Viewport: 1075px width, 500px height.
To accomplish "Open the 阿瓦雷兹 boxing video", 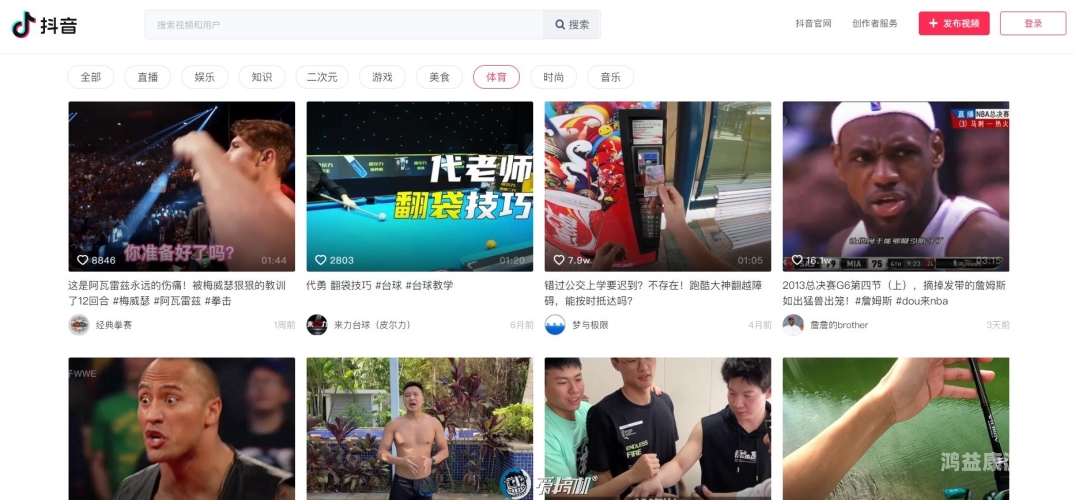I will (181, 186).
